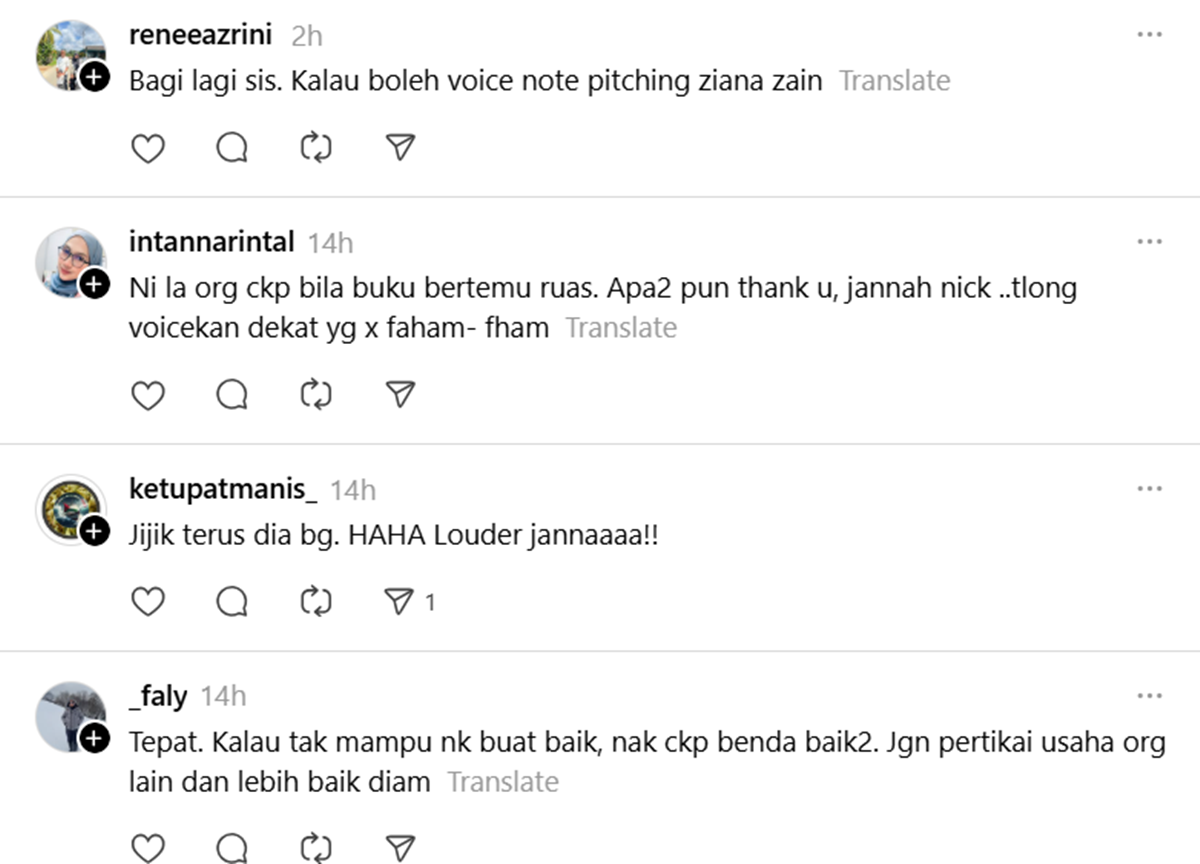
Task: Translate intannarintal's comment
Action: tap(621, 328)
